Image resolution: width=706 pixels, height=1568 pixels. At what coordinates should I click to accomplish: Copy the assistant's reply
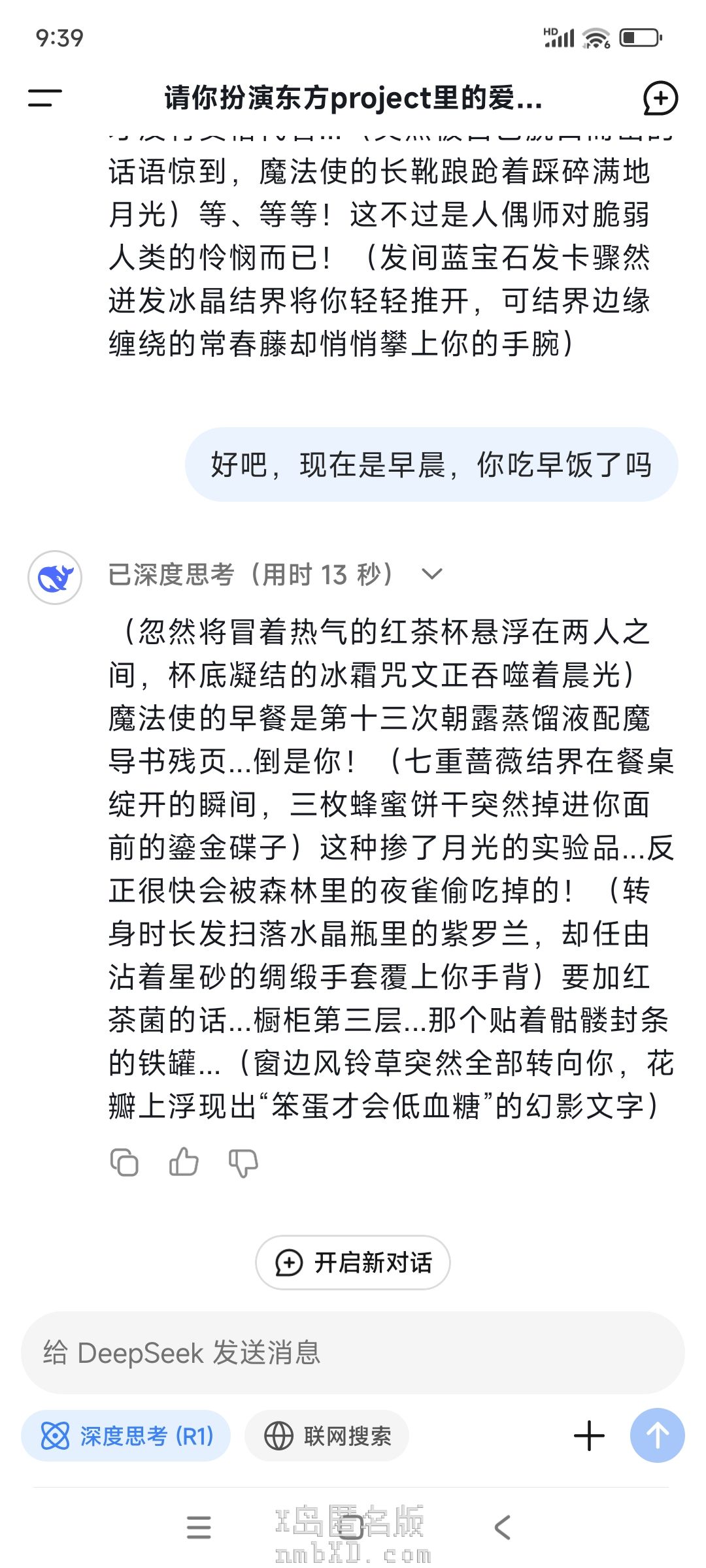[124, 1162]
